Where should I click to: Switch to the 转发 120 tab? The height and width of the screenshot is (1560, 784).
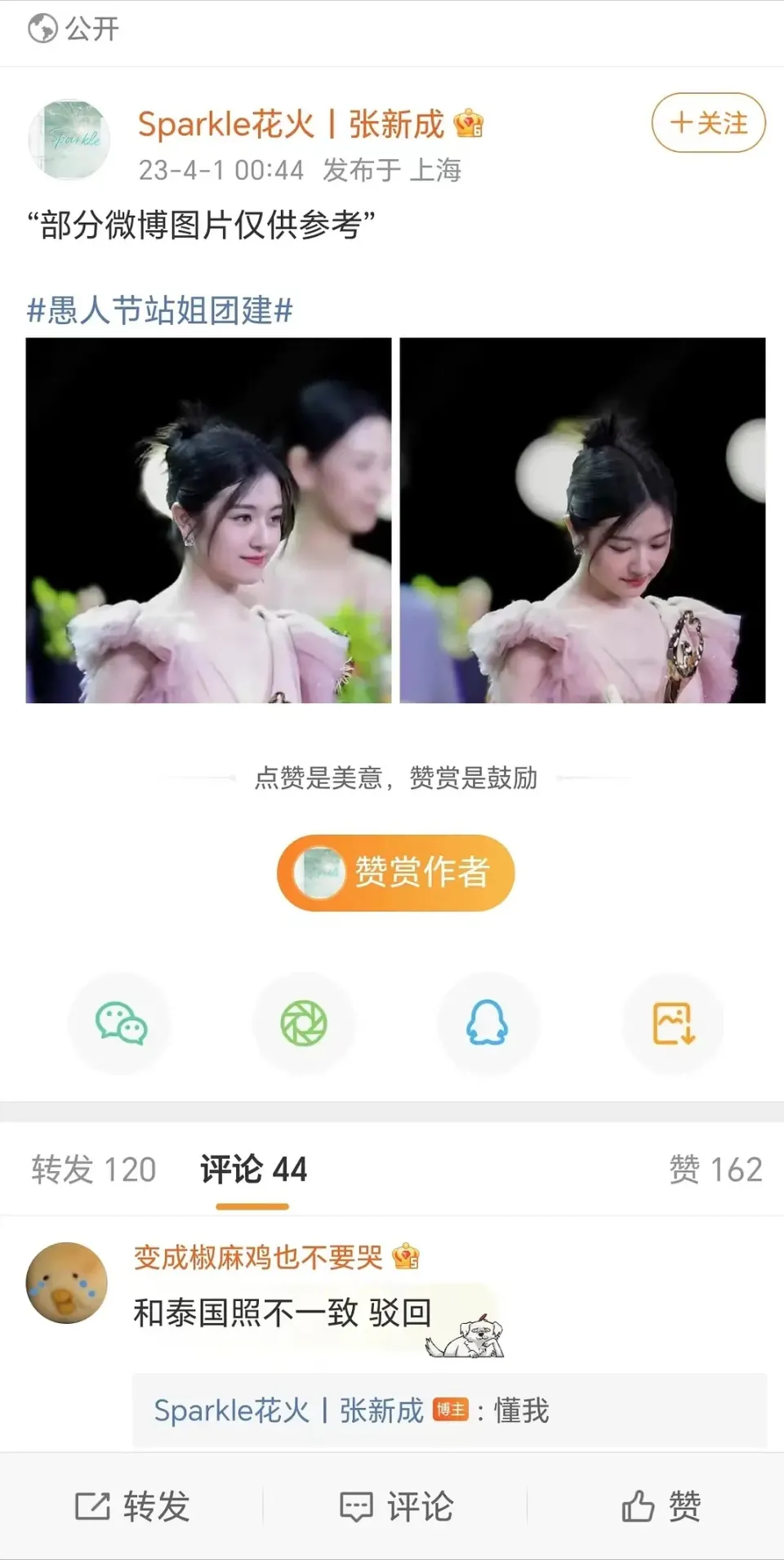coord(94,1170)
